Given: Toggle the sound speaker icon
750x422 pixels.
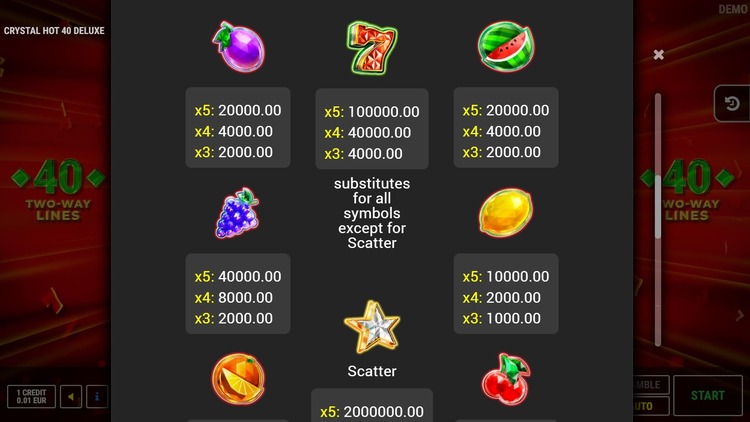Looking at the screenshot, I should click(71, 396).
